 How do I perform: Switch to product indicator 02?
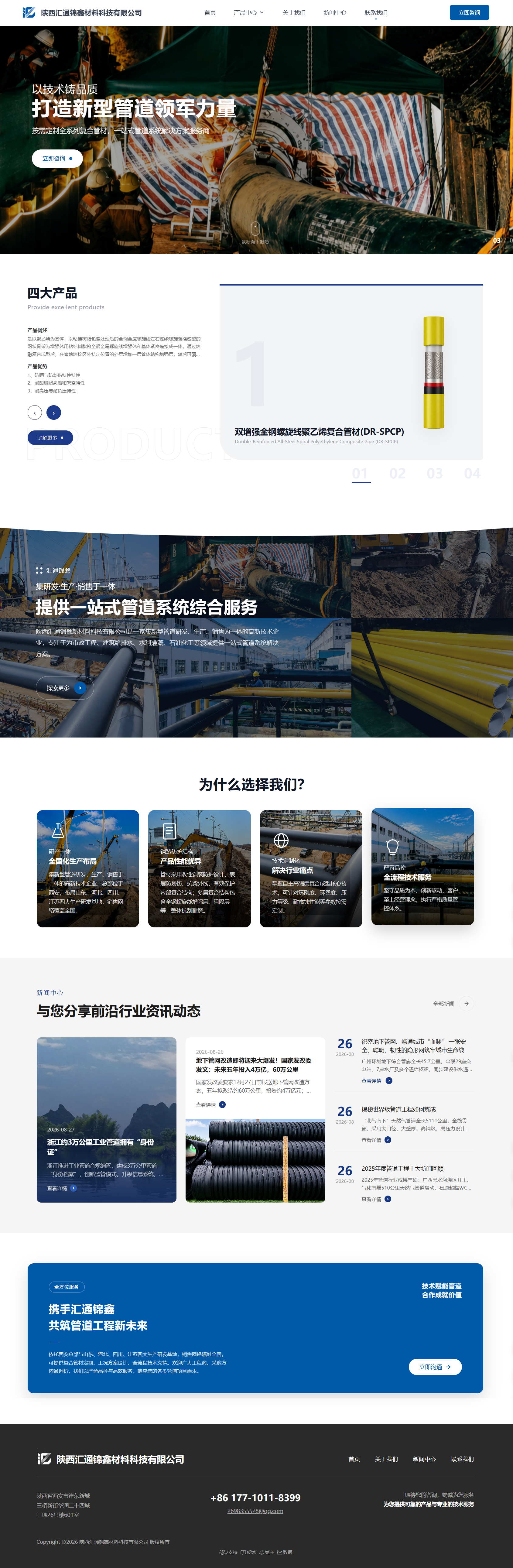click(397, 474)
